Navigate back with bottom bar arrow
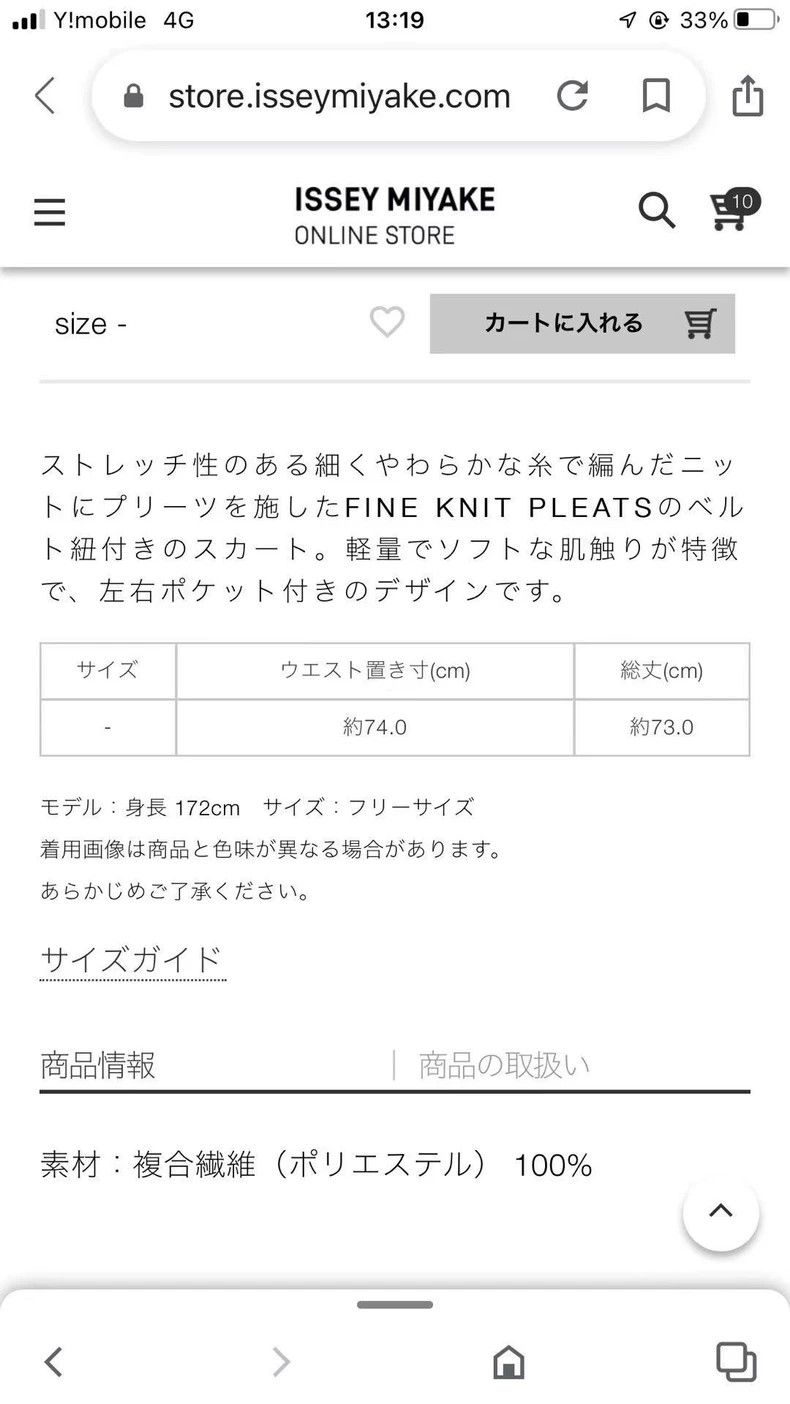 54,1362
